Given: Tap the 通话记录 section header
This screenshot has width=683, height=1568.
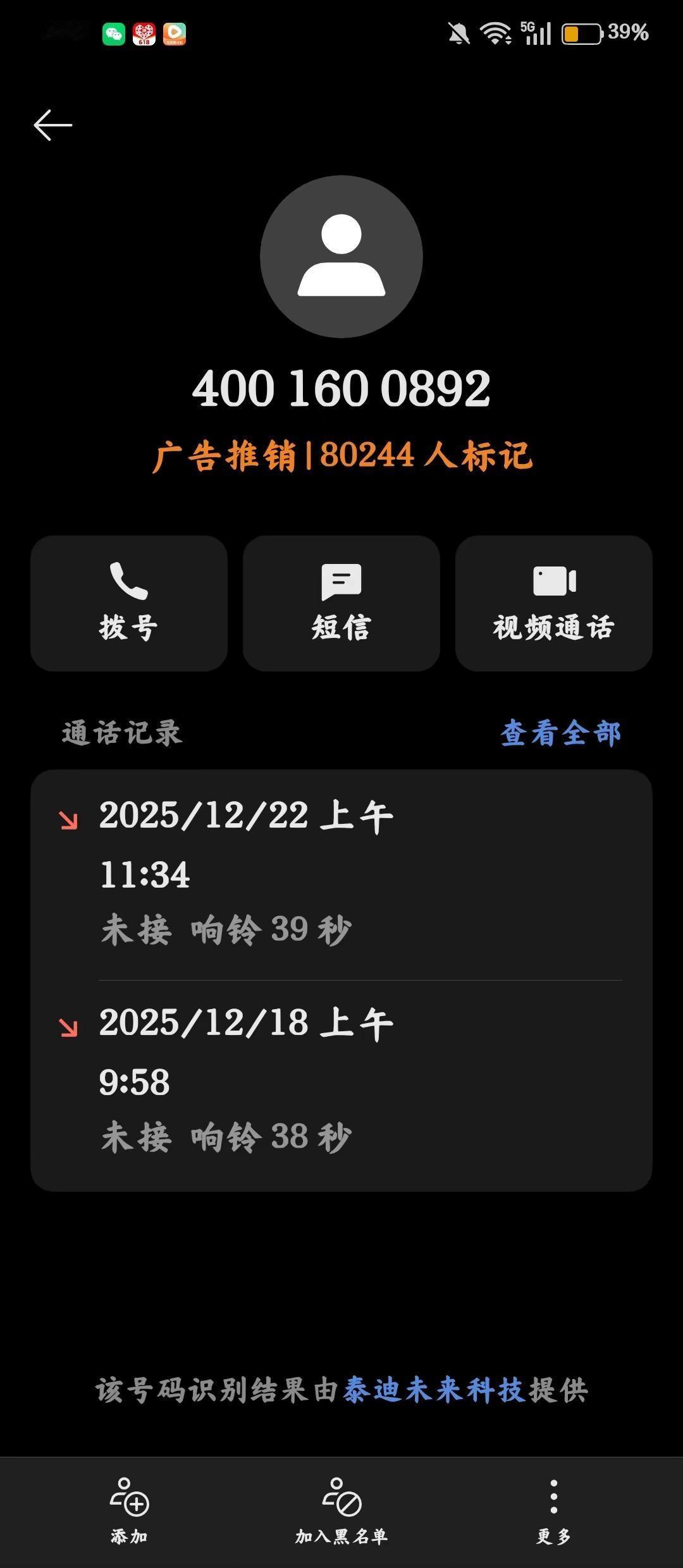Looking at the screenshot, I should (120, 732).
